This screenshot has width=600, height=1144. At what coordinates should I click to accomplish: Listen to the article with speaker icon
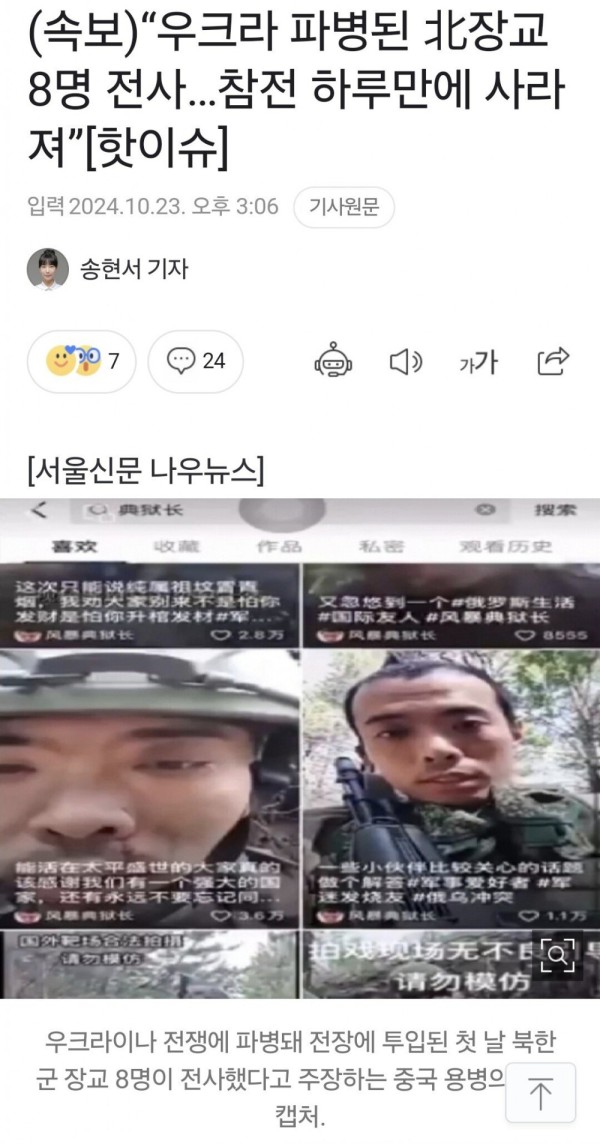[x=405, y=361]
